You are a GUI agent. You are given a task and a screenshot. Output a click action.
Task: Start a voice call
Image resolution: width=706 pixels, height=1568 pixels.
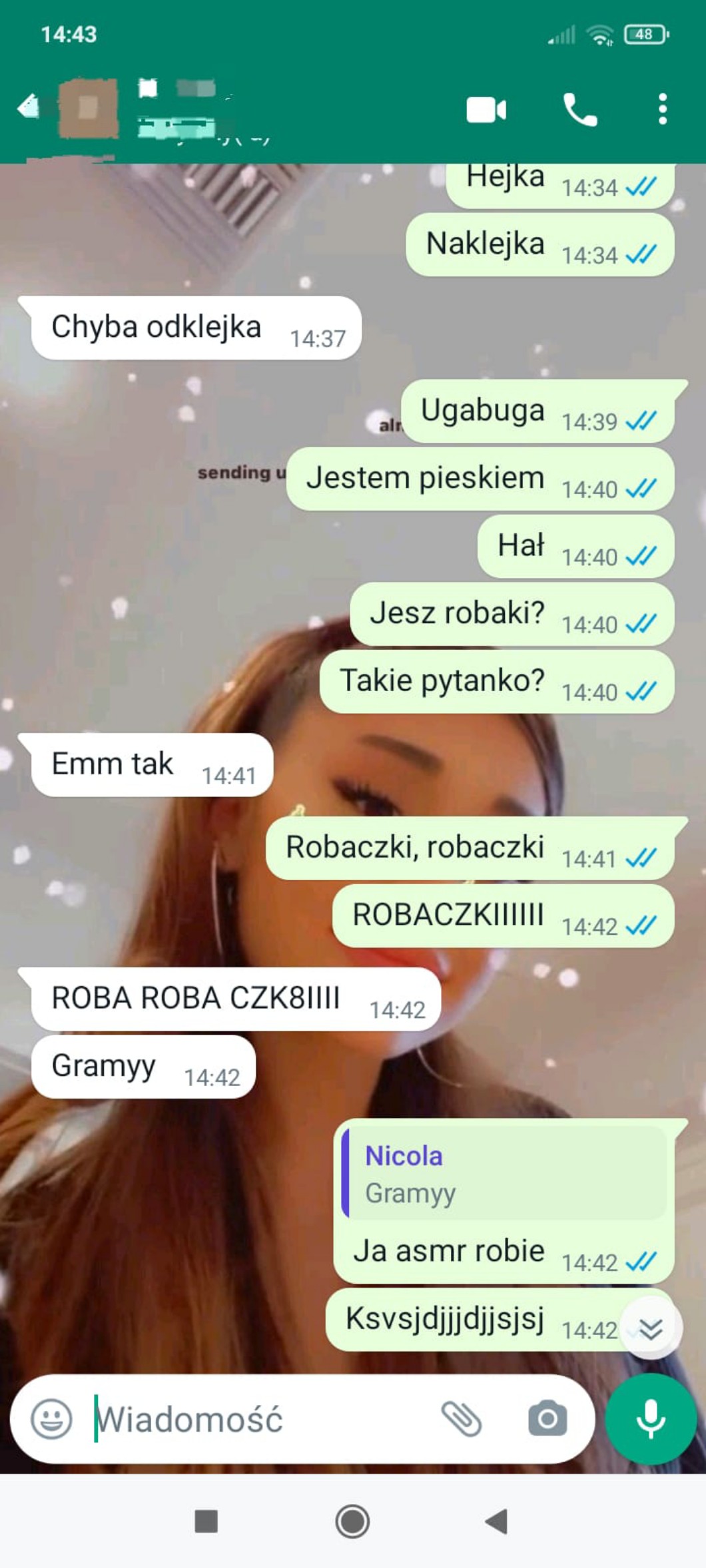click(579, 110)
